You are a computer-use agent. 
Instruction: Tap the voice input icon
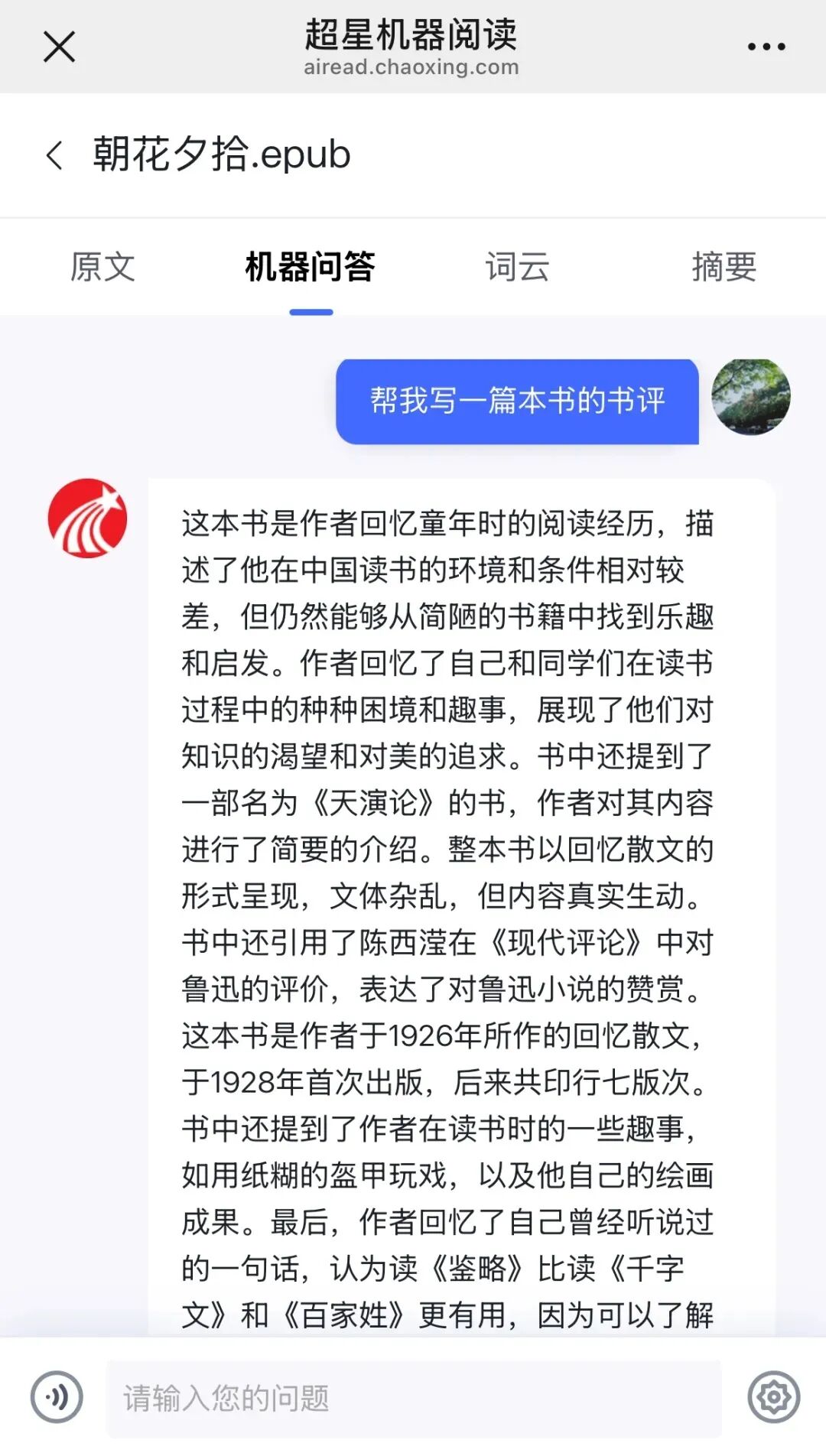coord(57,1397)
